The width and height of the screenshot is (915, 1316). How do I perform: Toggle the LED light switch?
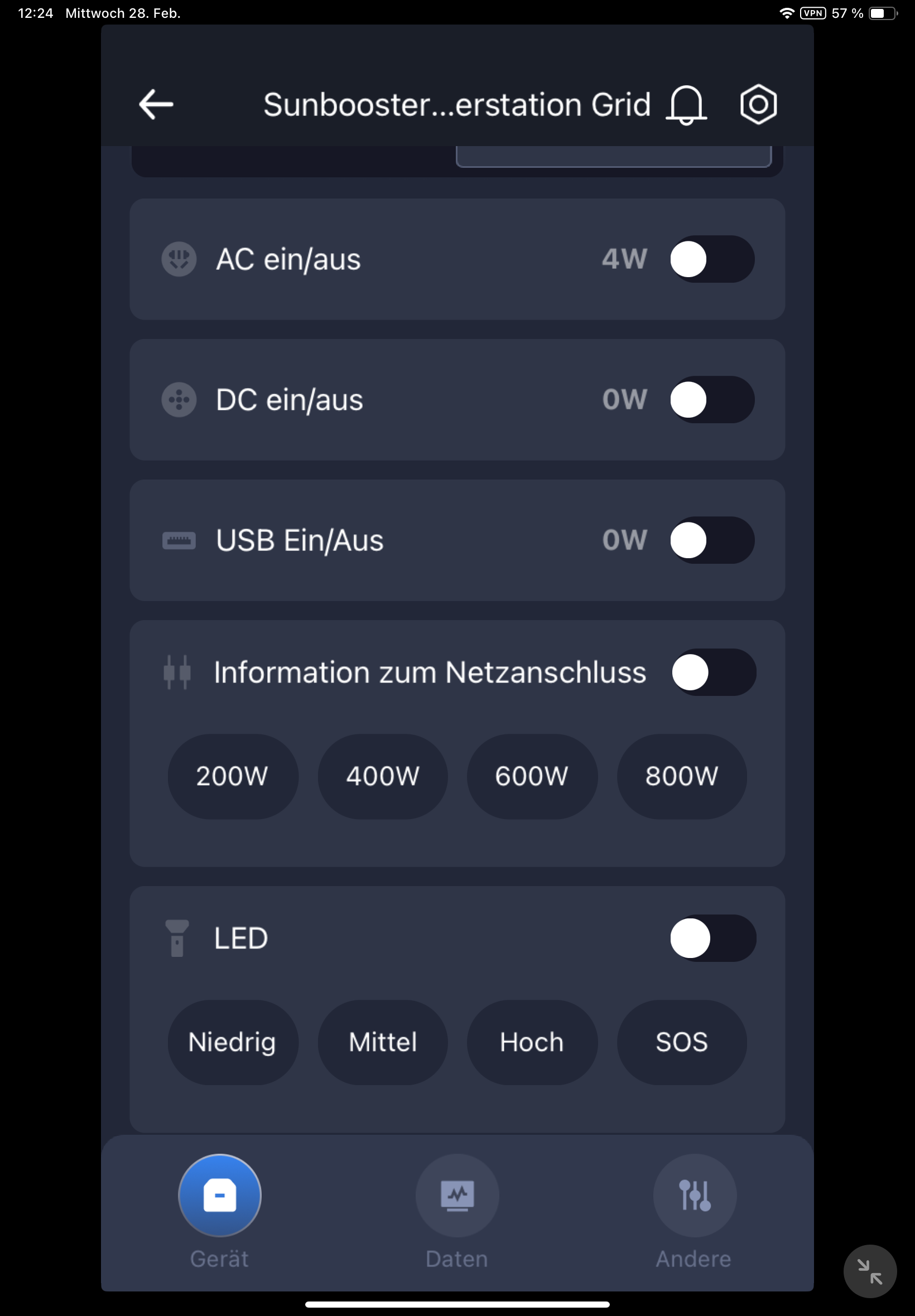(x=712, y=938)
